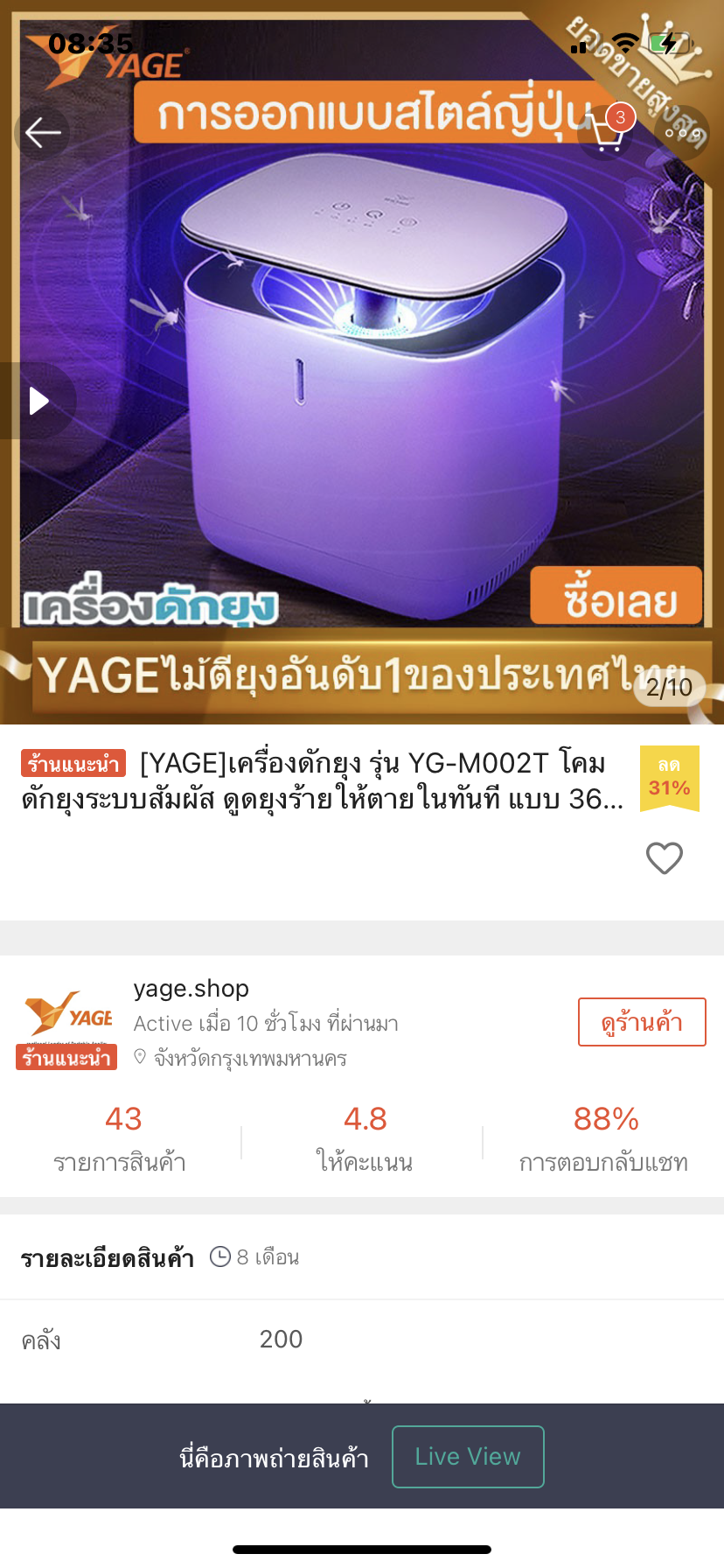
Task: Tap the ดูร้านค้า button
Action: 641,1022
